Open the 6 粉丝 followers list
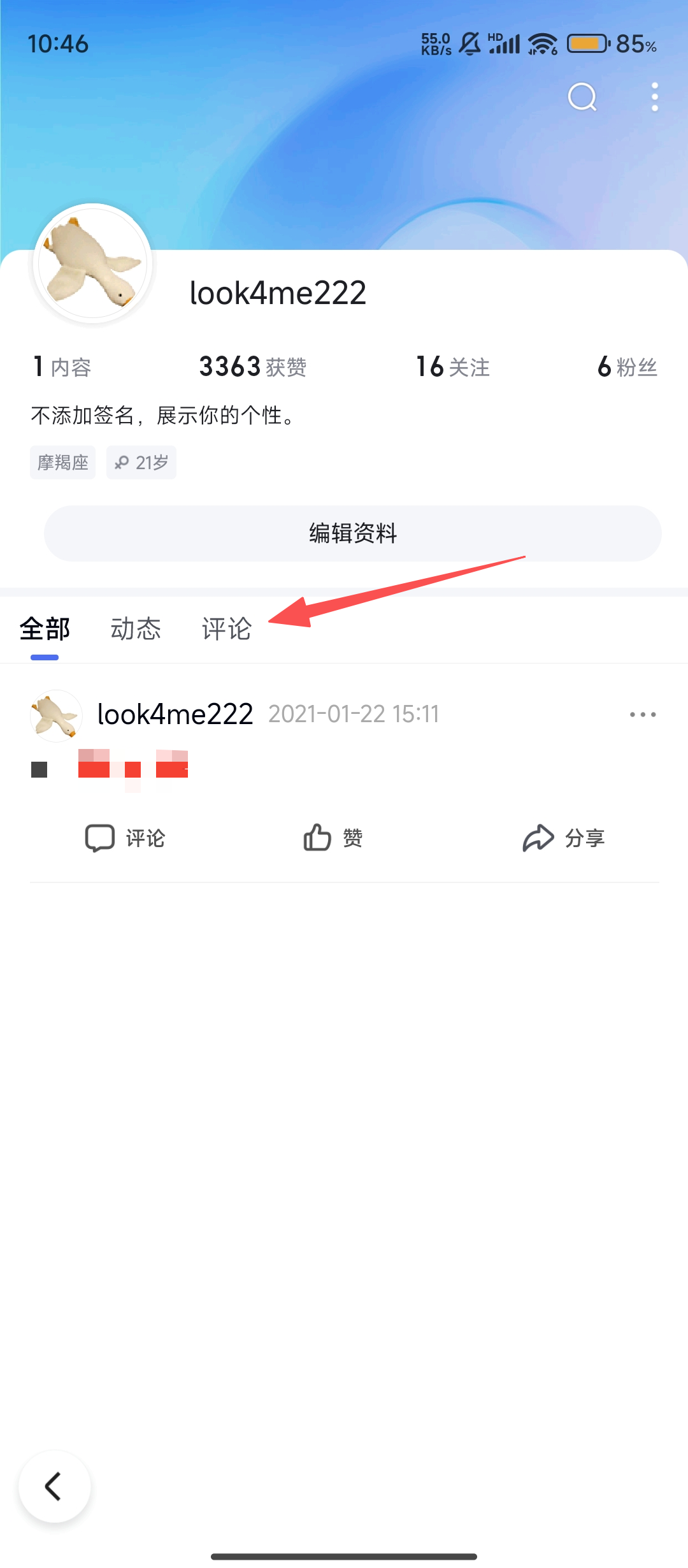The width and height of the screenshot is (688, 1568). 627,367
